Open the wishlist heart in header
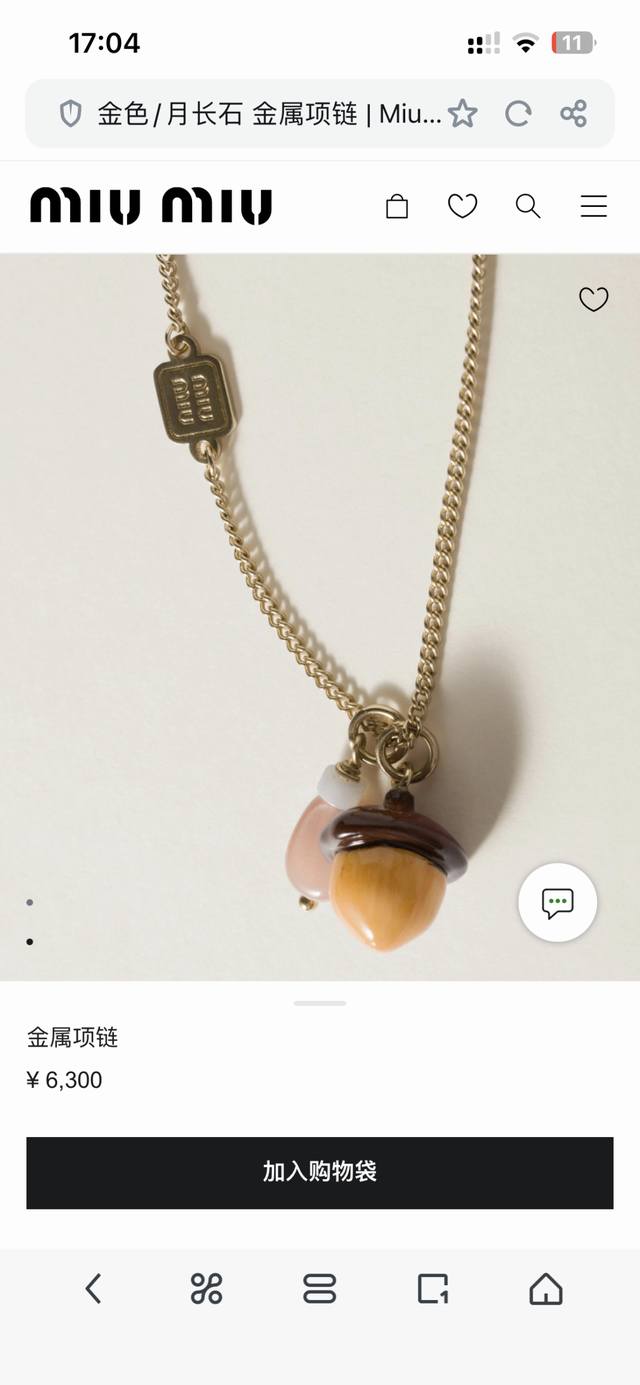The image size is (640, 1385). click(x=462, y=207)
